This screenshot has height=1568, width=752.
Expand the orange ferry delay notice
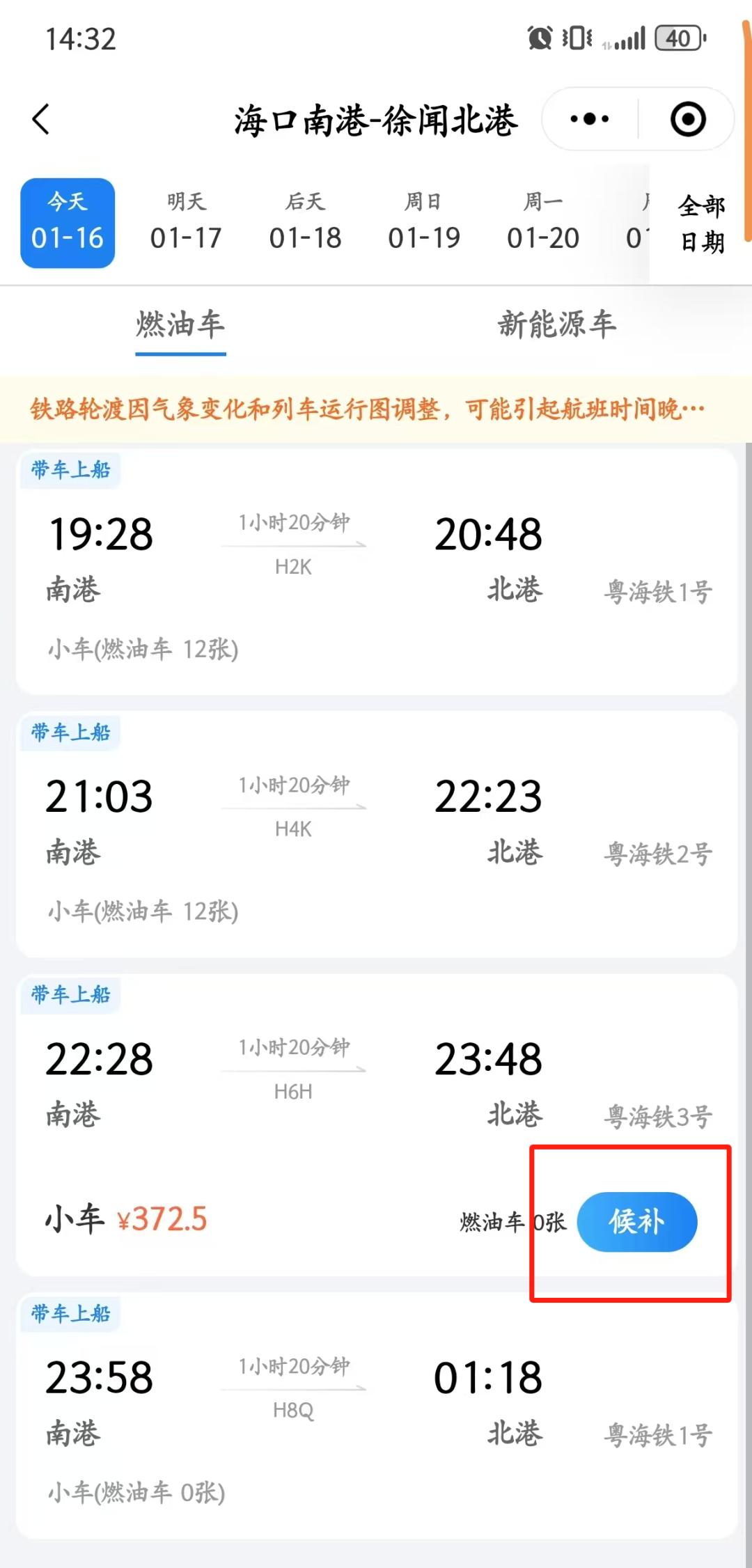pyautogui.click(x=368, y=409)
